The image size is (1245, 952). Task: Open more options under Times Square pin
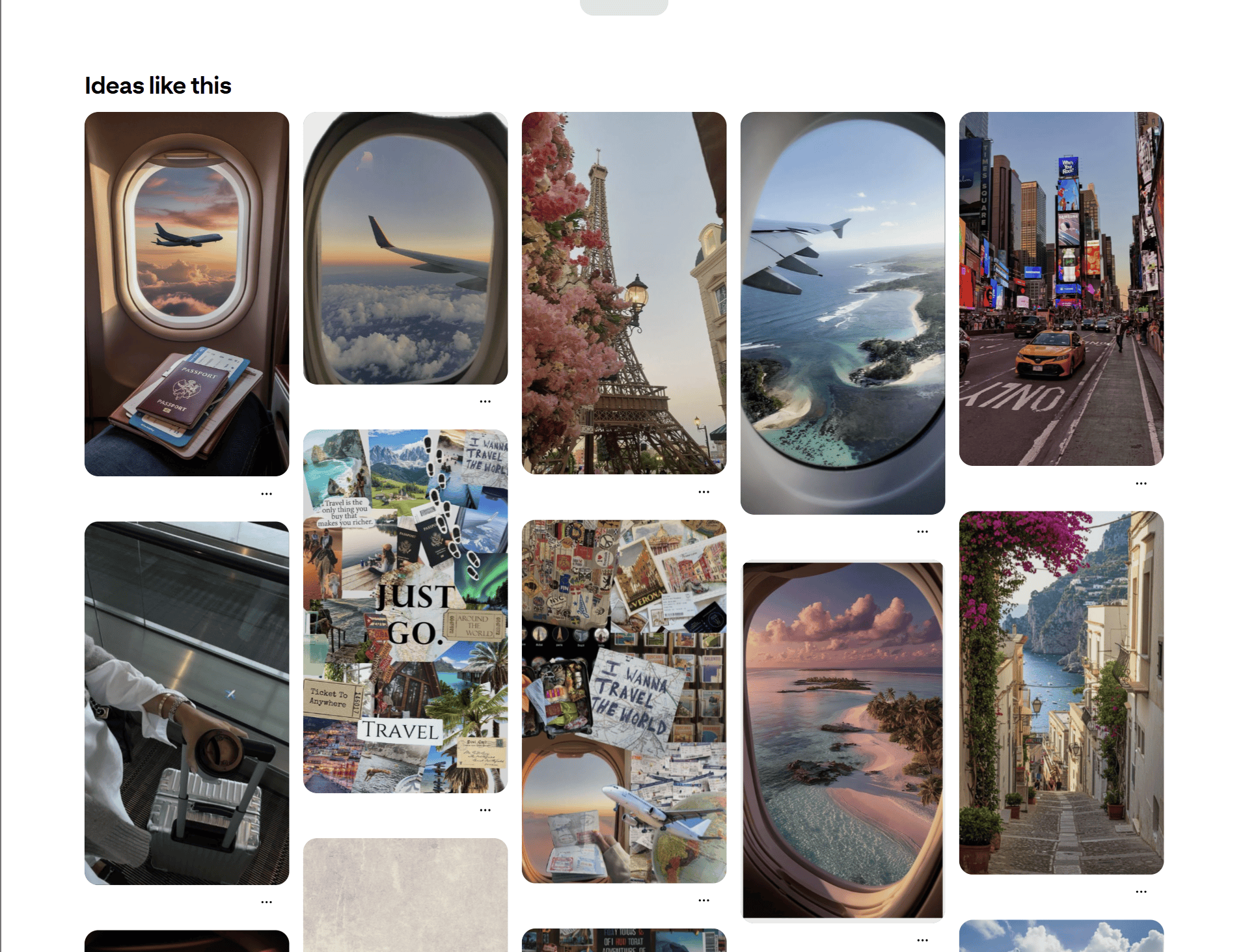(x=1142, y=483)
